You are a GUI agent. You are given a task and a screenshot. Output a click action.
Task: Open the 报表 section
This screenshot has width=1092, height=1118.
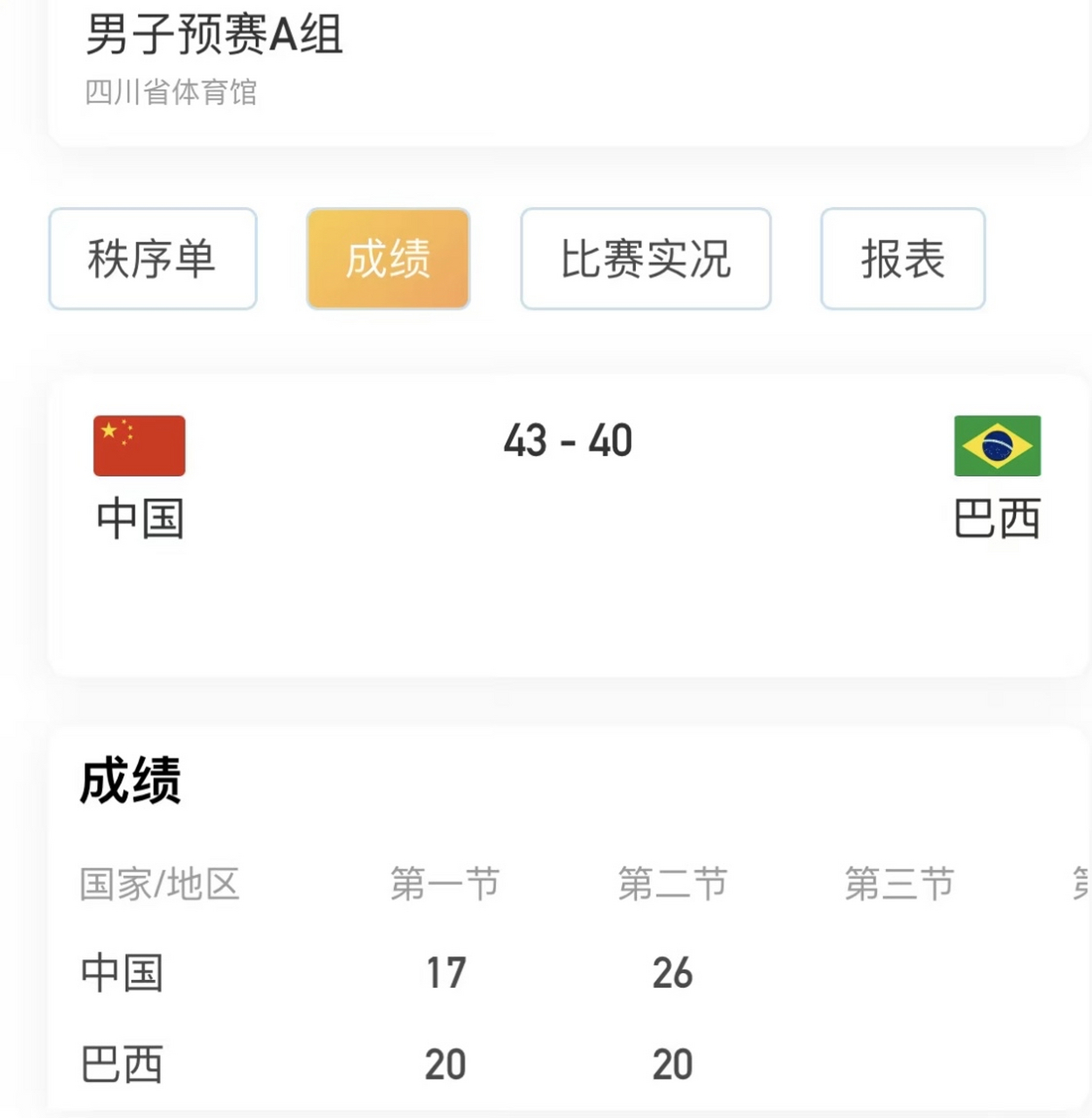(x=902, y=259)
